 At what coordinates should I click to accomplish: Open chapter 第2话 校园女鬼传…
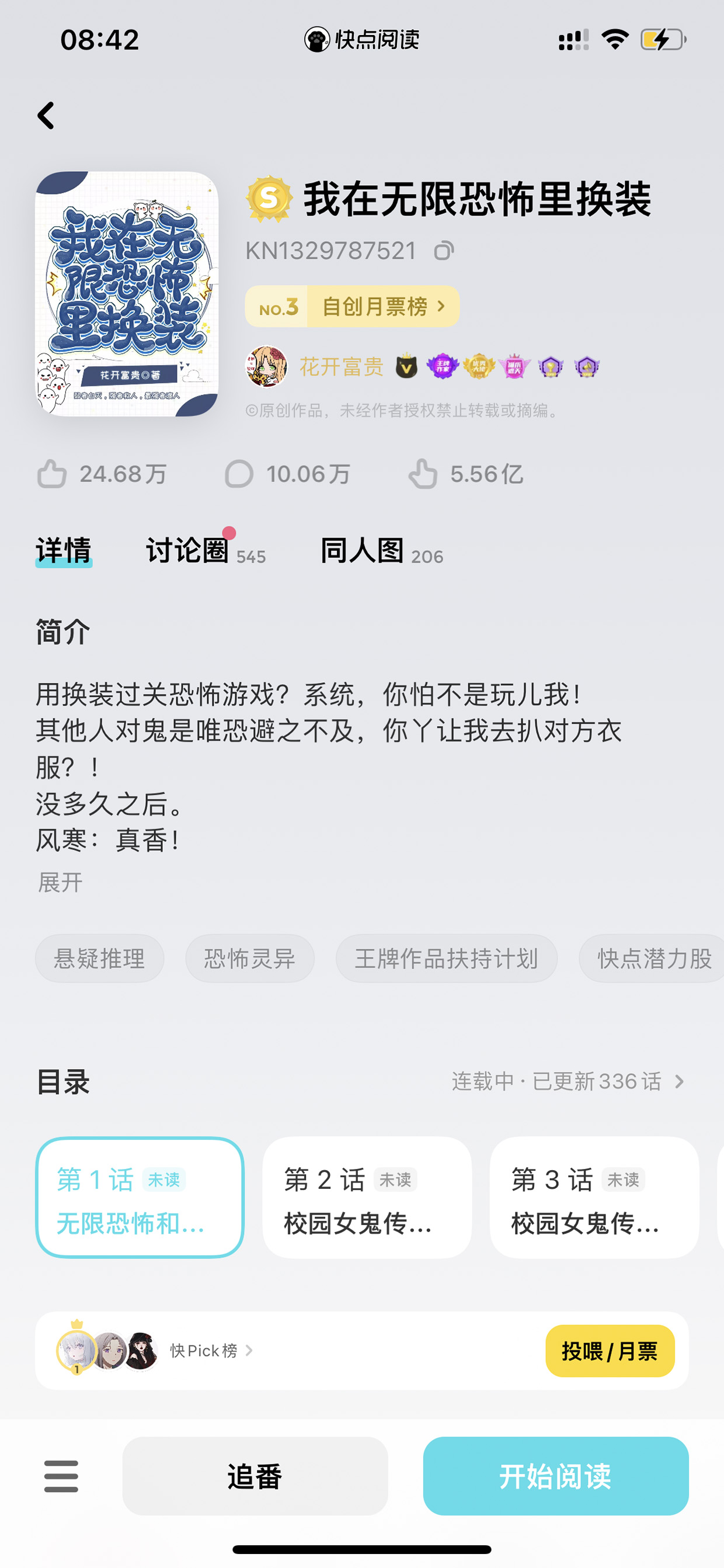367,1197
